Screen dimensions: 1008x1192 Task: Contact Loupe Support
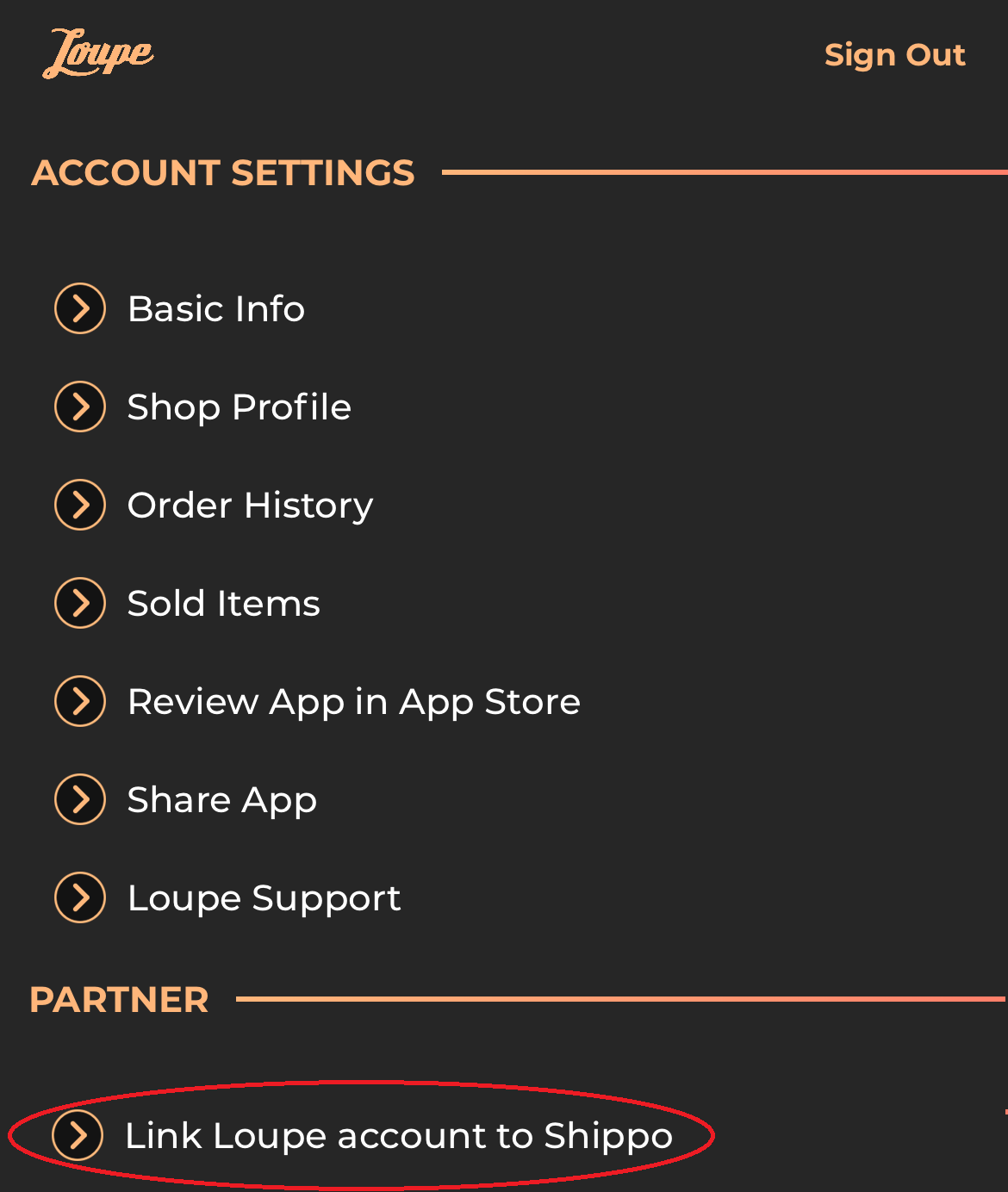[x=264, y=898]
